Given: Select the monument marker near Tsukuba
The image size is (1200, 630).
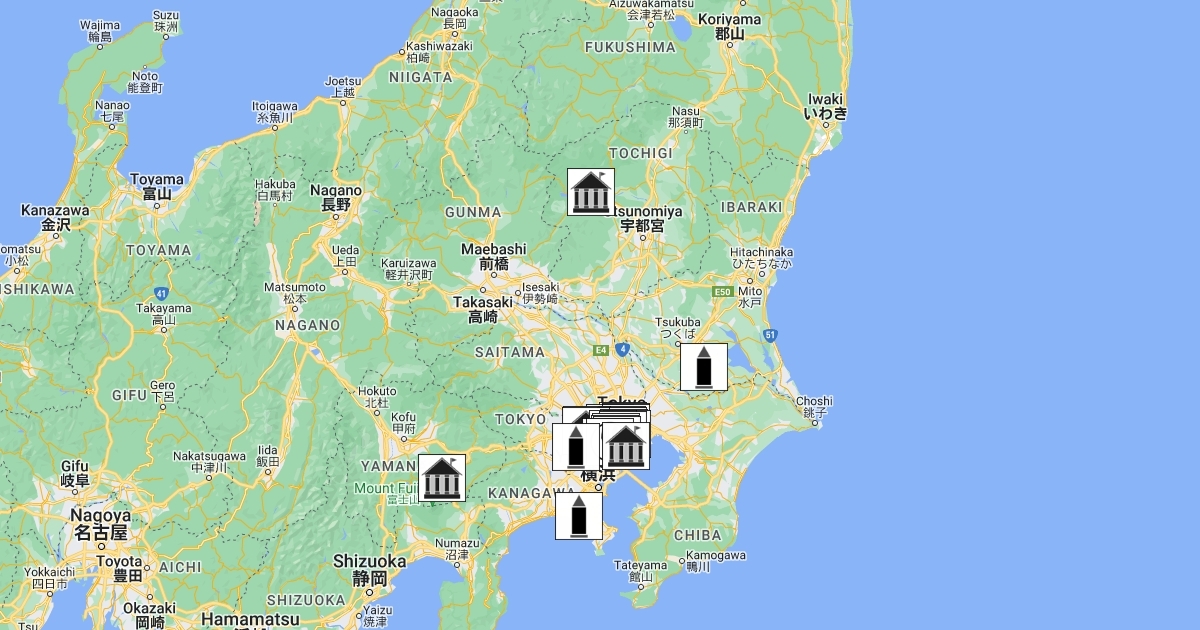Looking at the screenshot, I should click(x=704, y=367).
